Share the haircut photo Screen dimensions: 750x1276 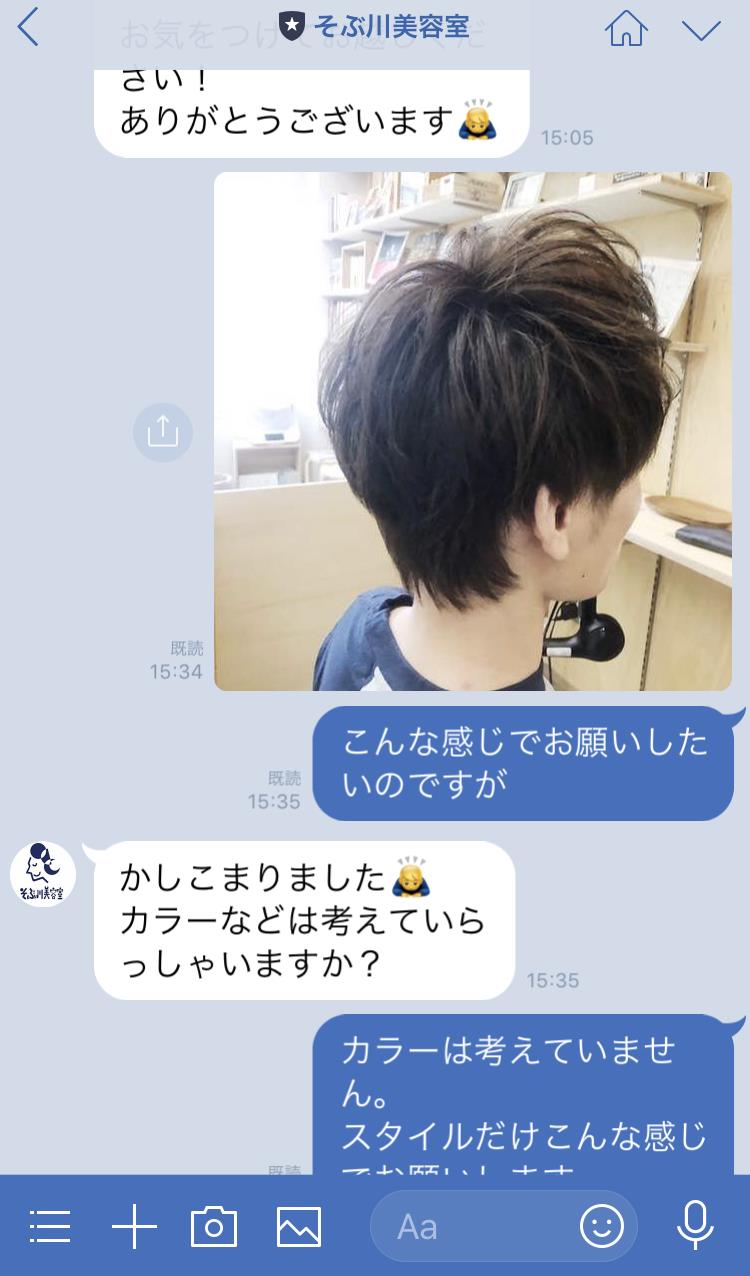click(x=162, y=431)
